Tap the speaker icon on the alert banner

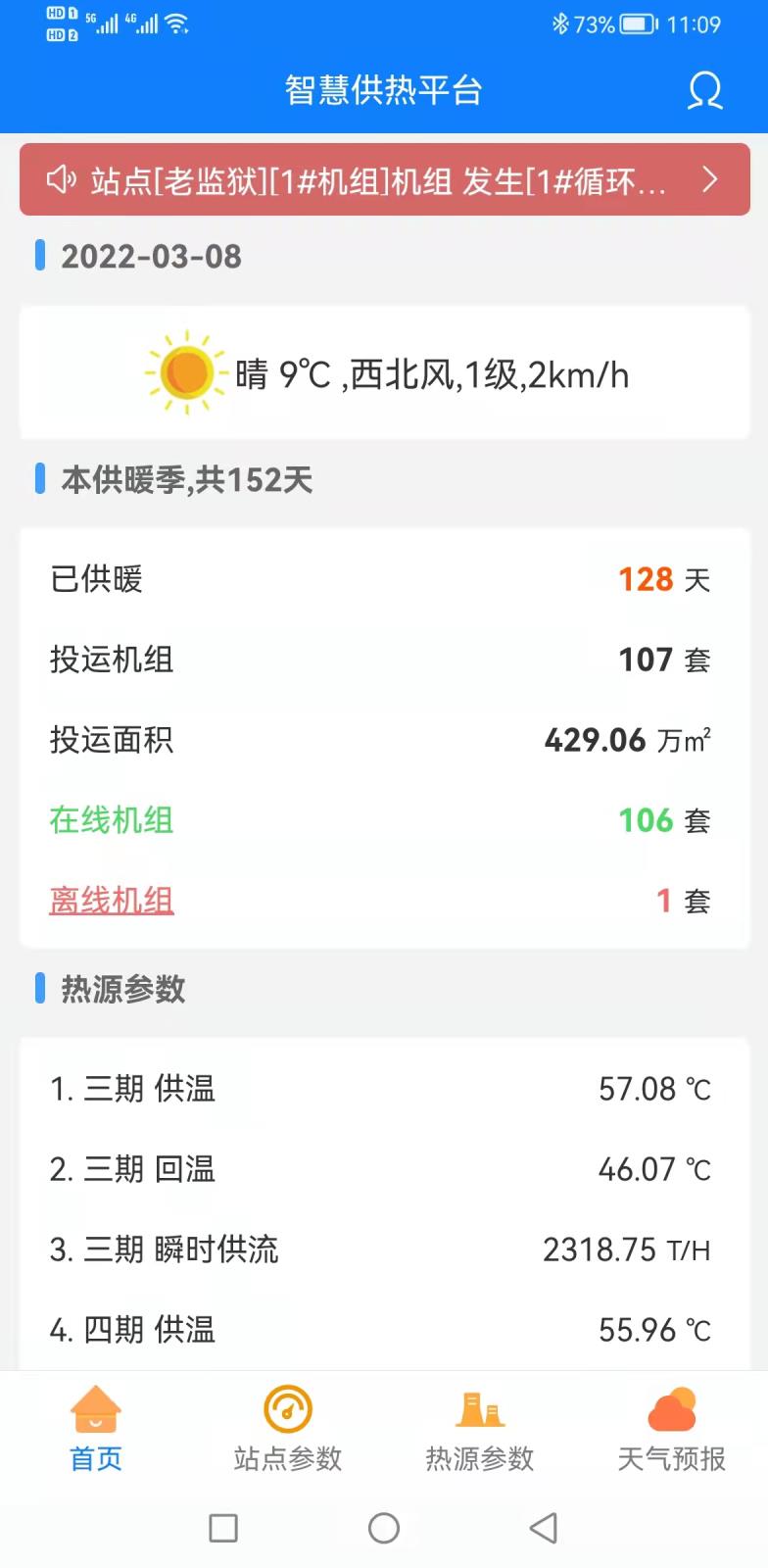[x=63, y=180]
